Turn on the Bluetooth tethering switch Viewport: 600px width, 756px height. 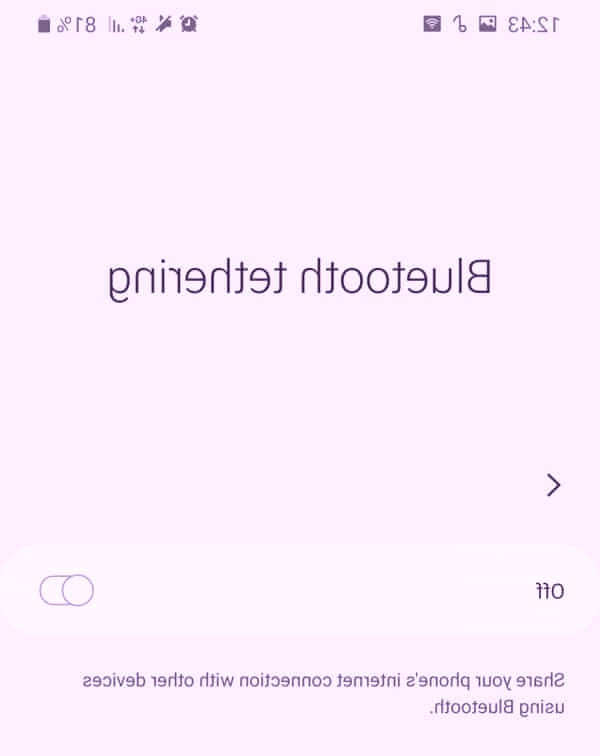pos(66,590)
